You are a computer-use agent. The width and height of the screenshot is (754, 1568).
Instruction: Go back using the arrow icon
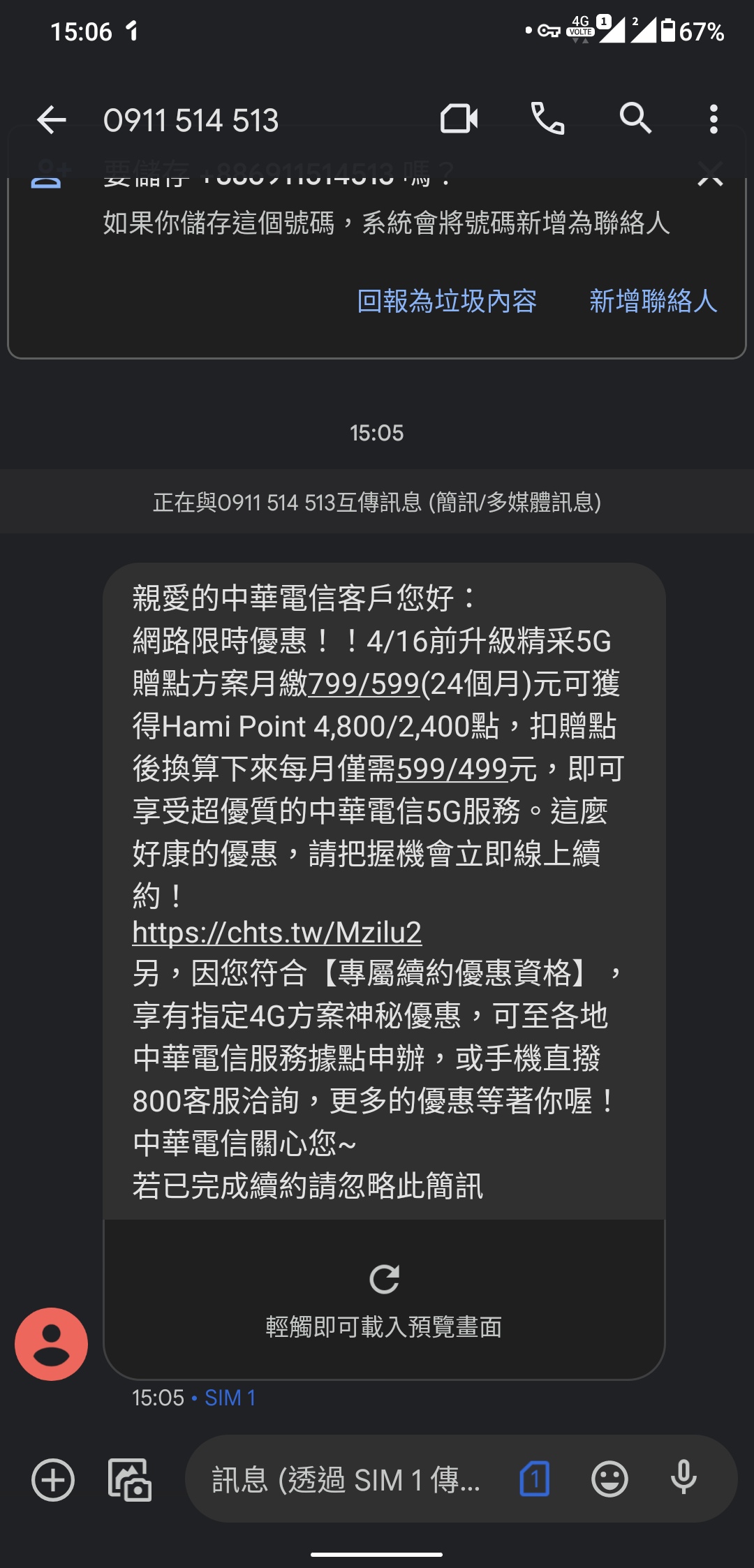(51, 120)
